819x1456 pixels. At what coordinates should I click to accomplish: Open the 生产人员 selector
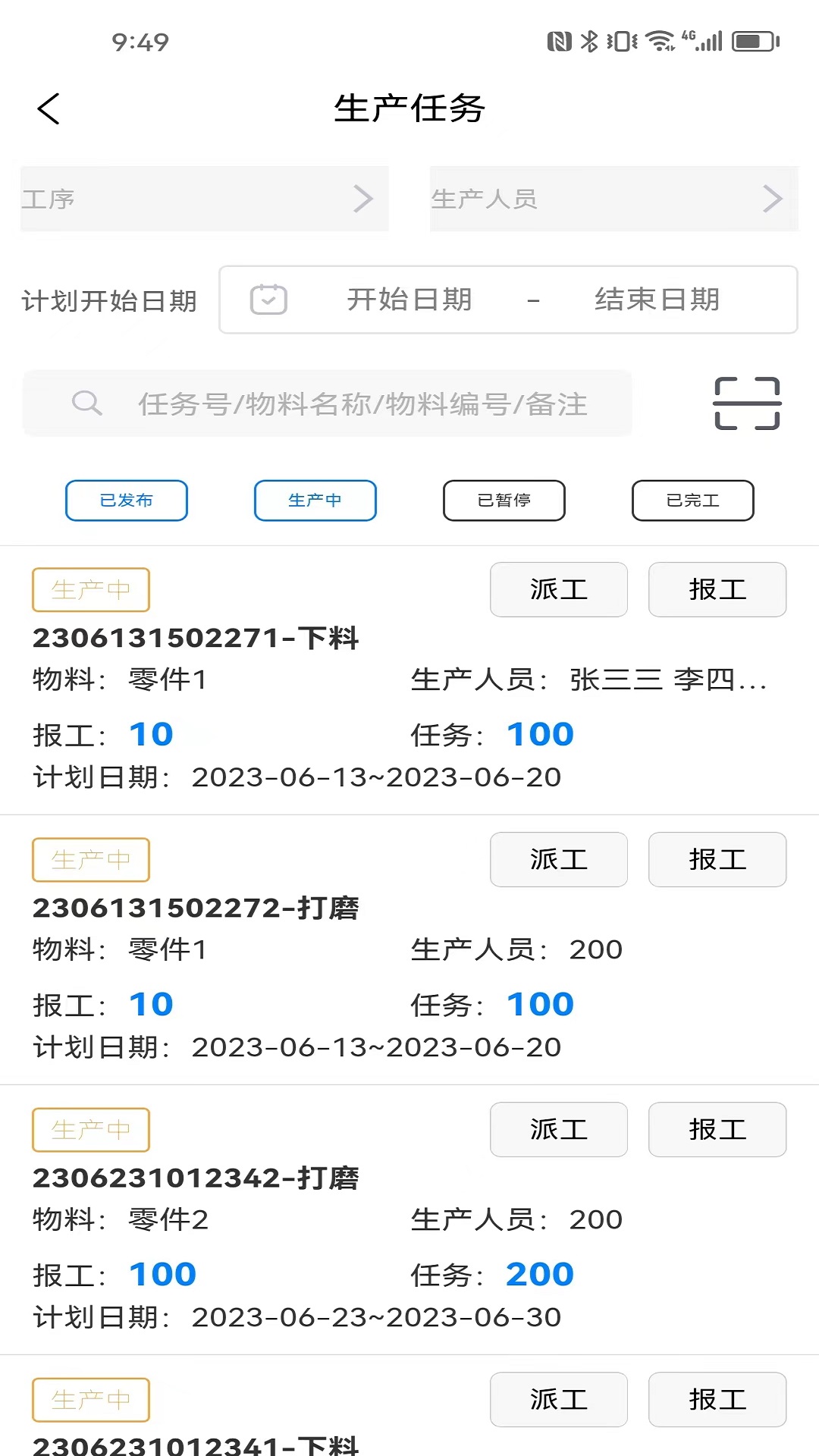coord(611,199)
